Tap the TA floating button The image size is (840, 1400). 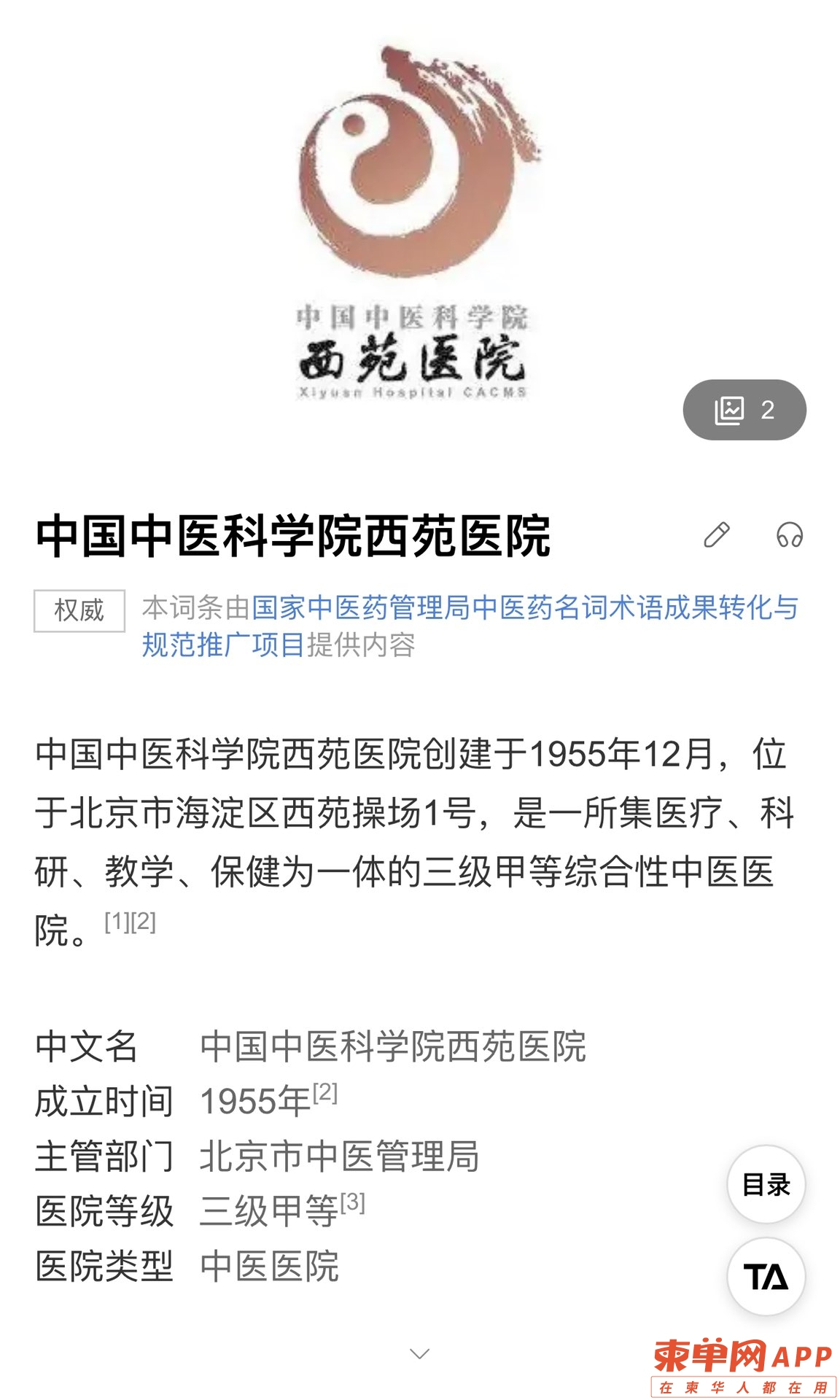coord(766,1277)
